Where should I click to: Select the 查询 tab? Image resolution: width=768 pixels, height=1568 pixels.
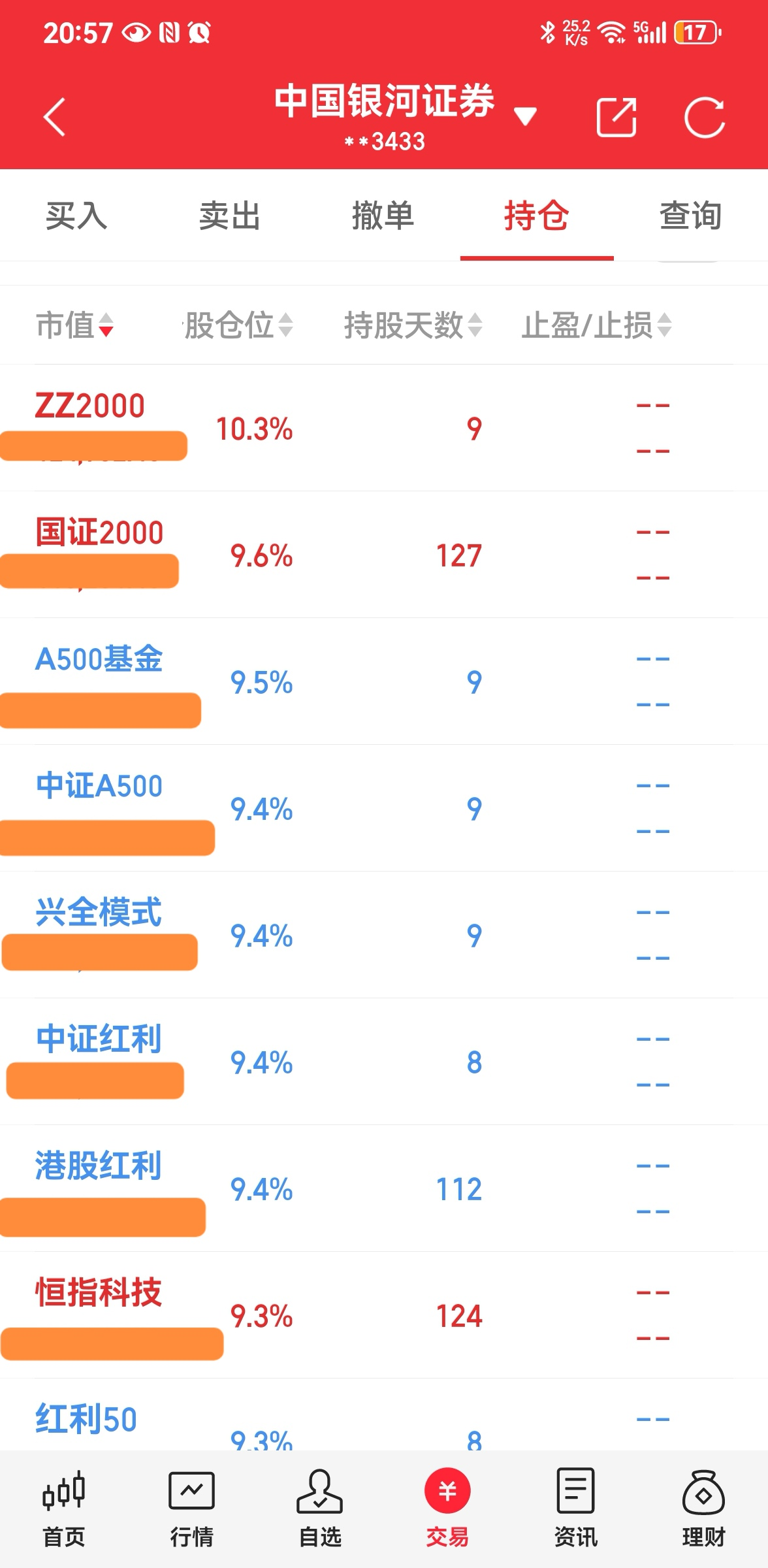[x=690, y=216]
